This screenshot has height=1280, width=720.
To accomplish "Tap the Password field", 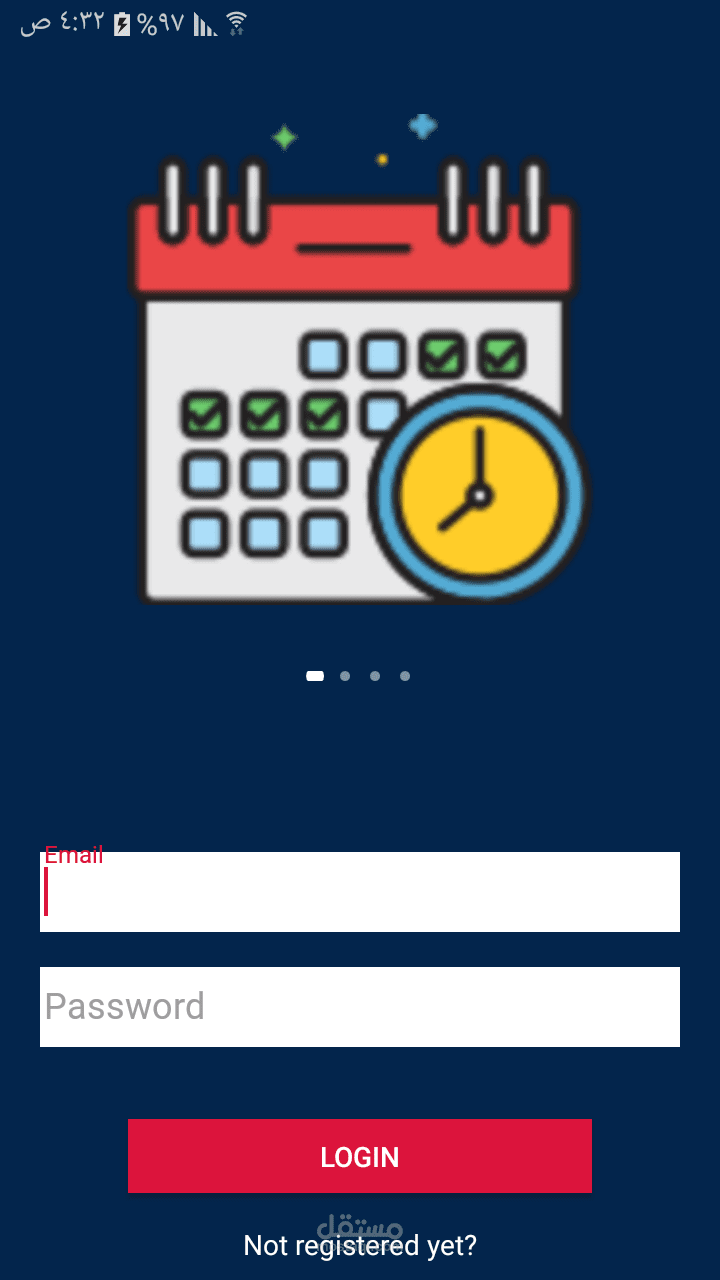I will [x=360, y=1007].
